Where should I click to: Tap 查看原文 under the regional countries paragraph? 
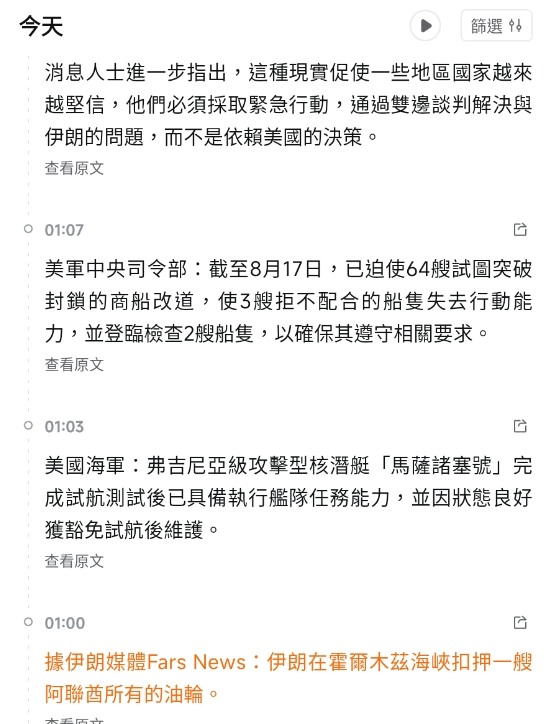tap(74, 168)
